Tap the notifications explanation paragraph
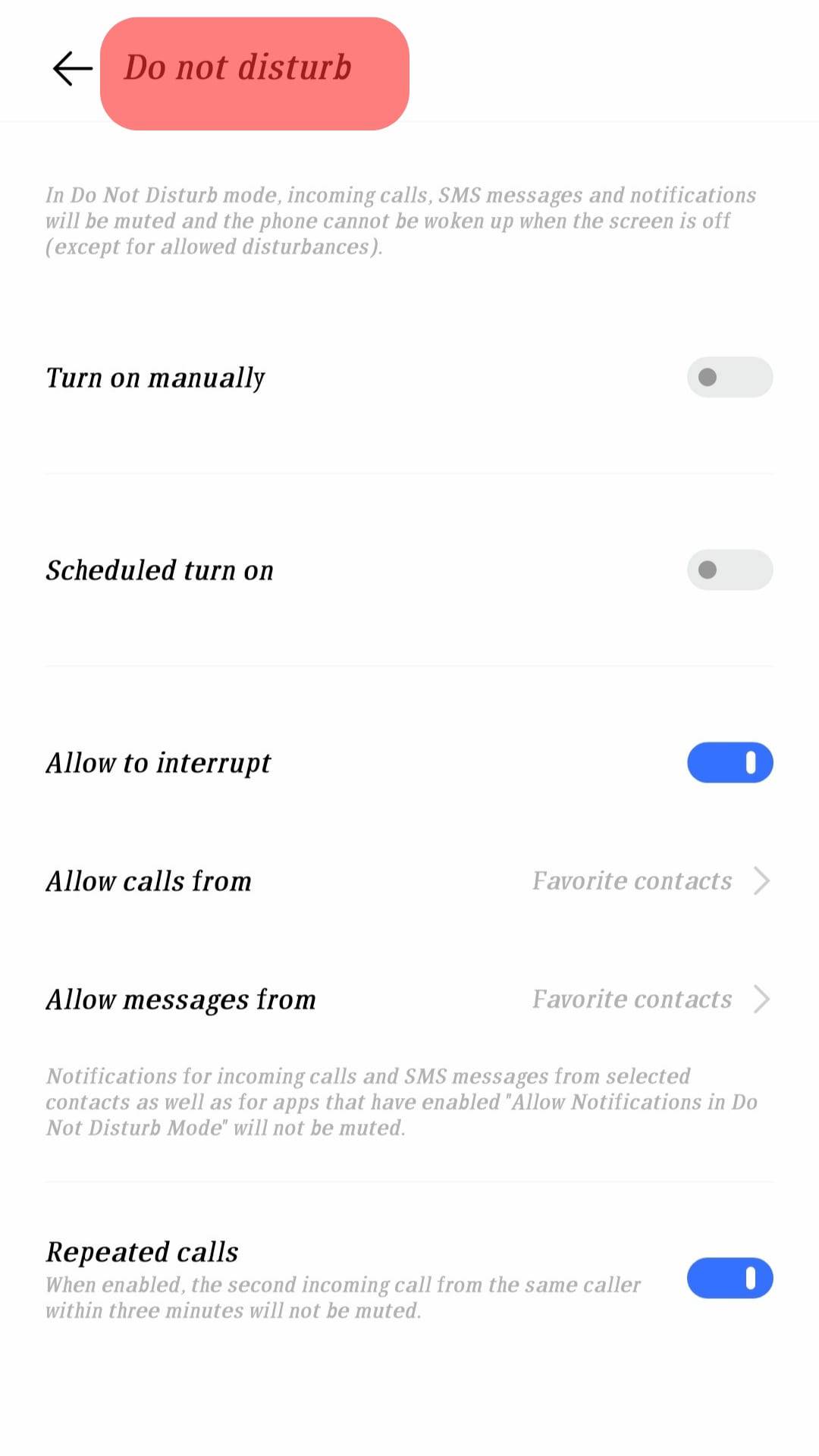Screen dimensions: 819x1456 [x=402, y=1102]
